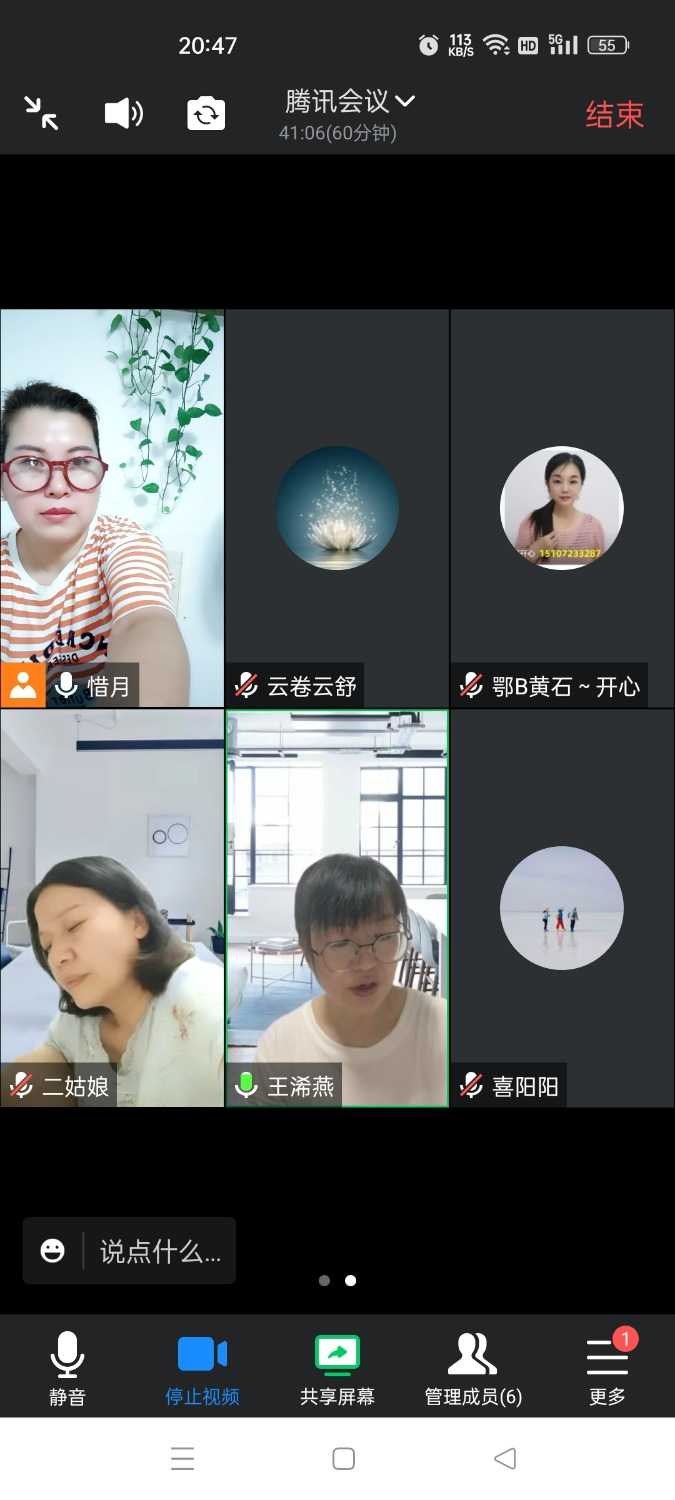The image size is (675, 1500).
Task: Minimize the meeting window
Action: point(42,113)
